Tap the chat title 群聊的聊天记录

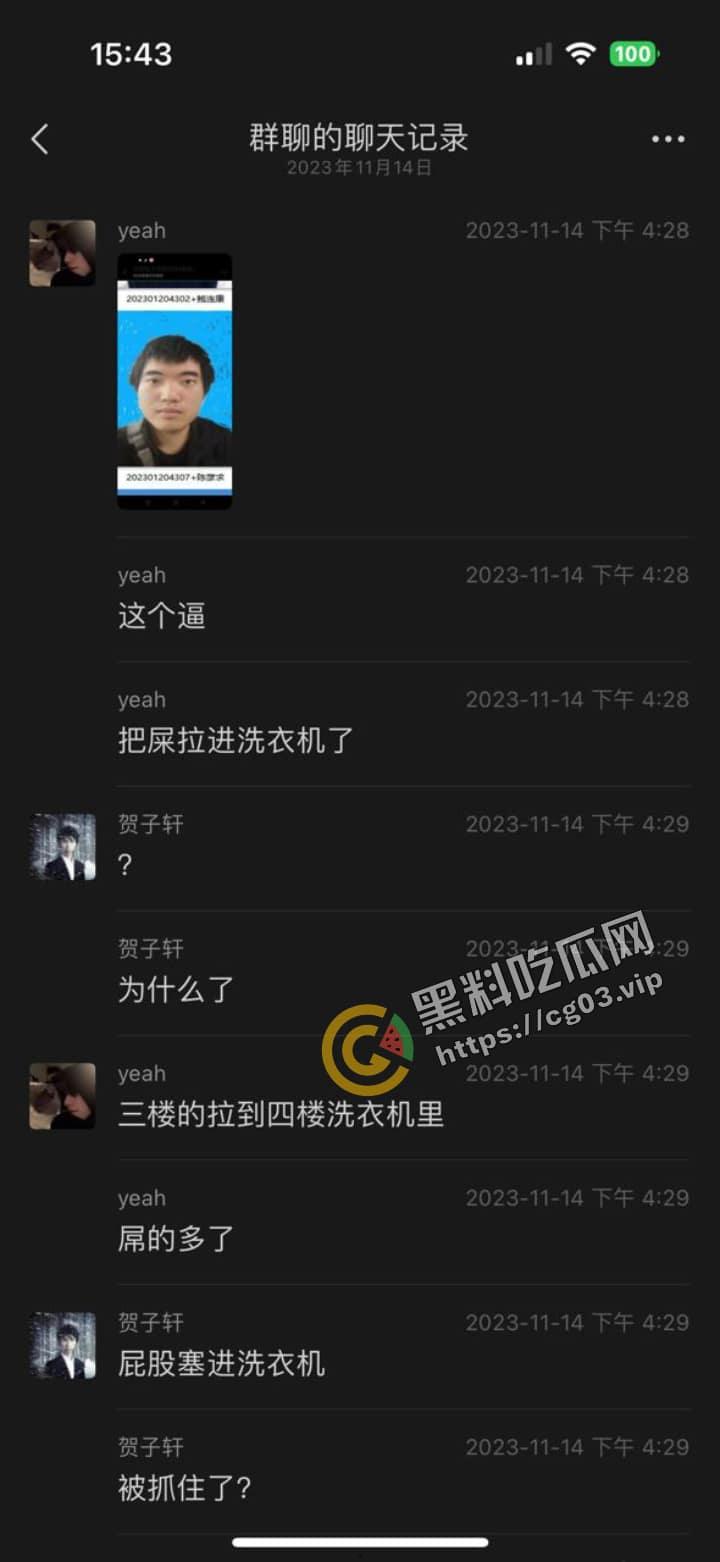click(x=359, y=138)
